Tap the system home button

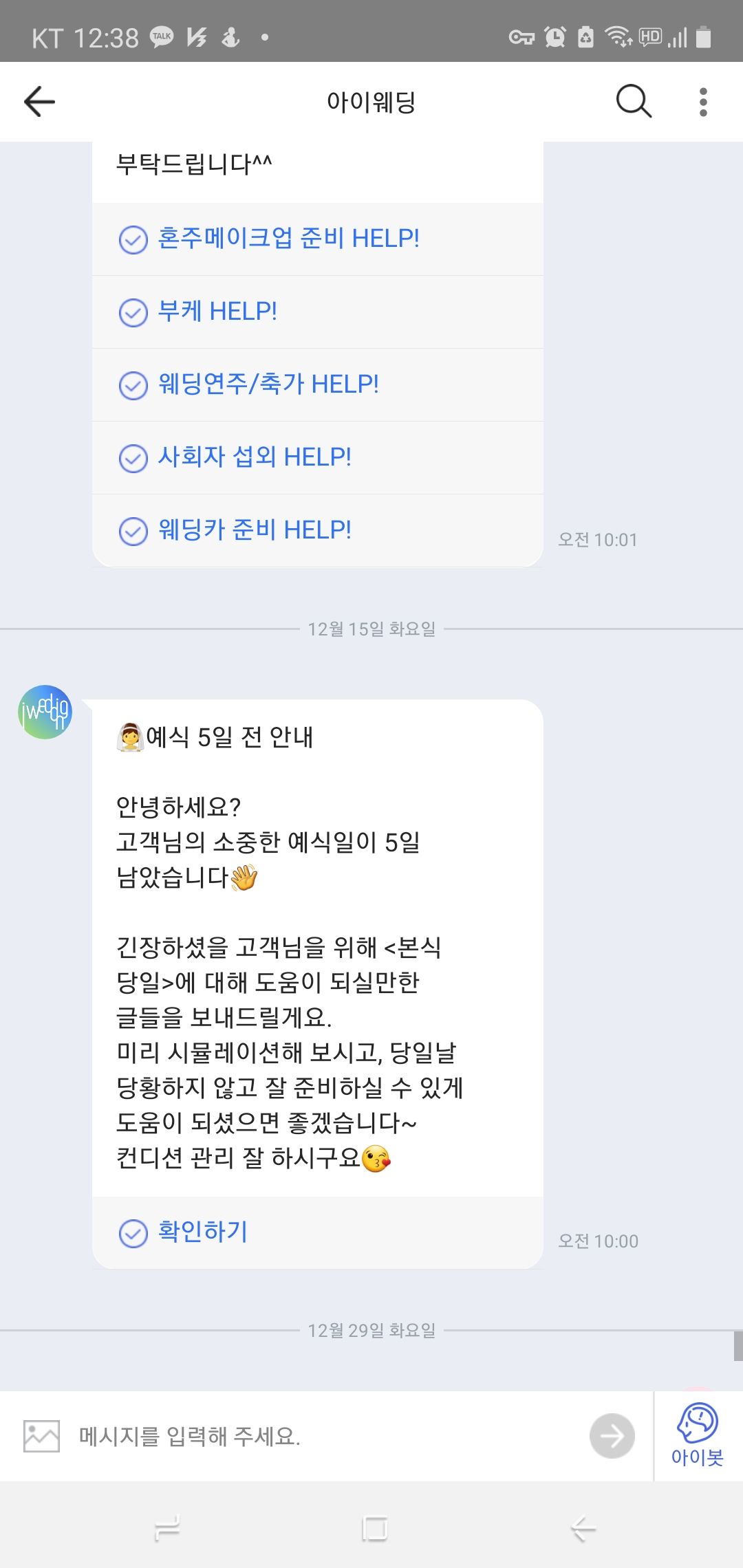pos(374,1529)
